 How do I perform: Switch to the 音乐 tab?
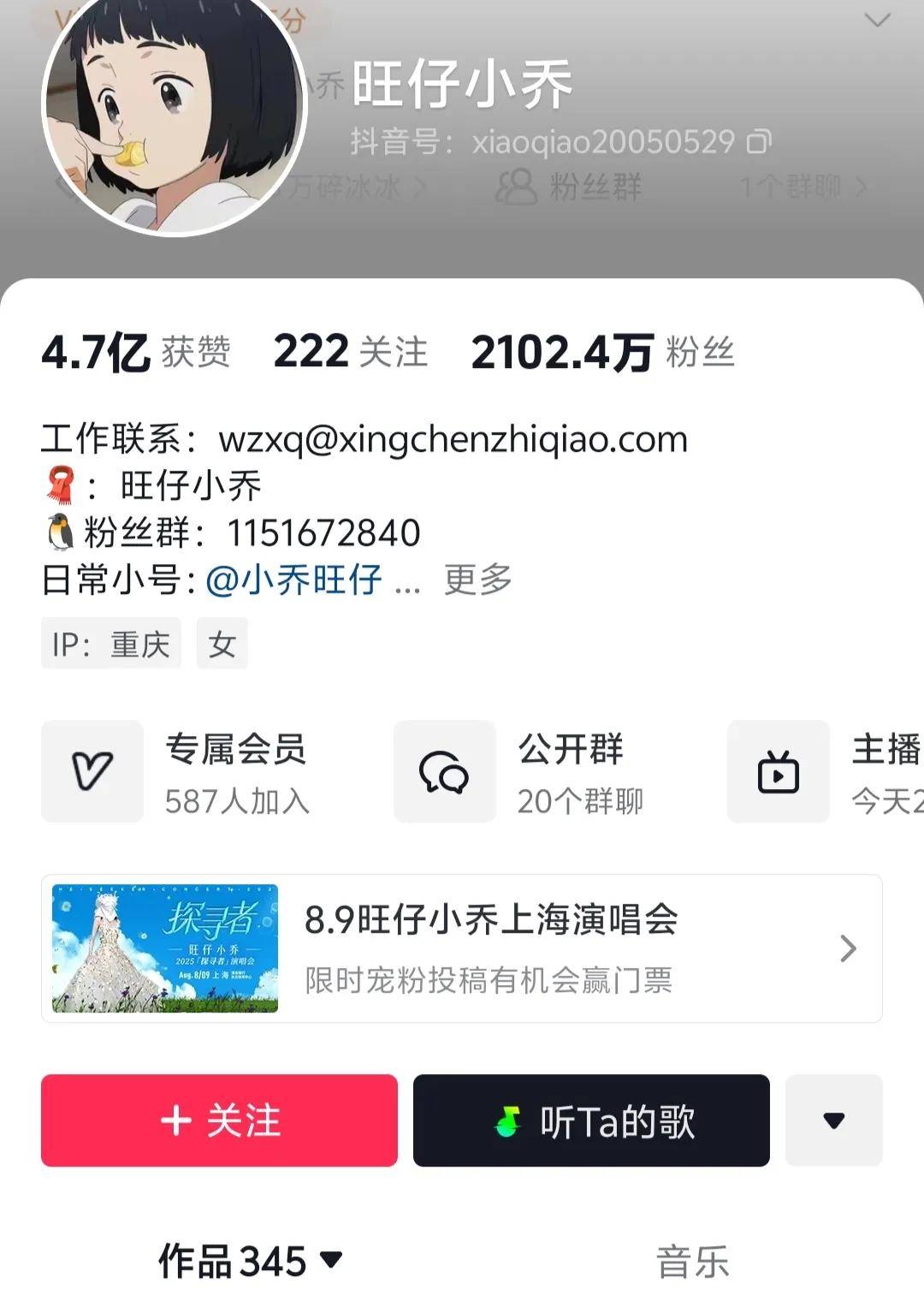point(692,1262)
